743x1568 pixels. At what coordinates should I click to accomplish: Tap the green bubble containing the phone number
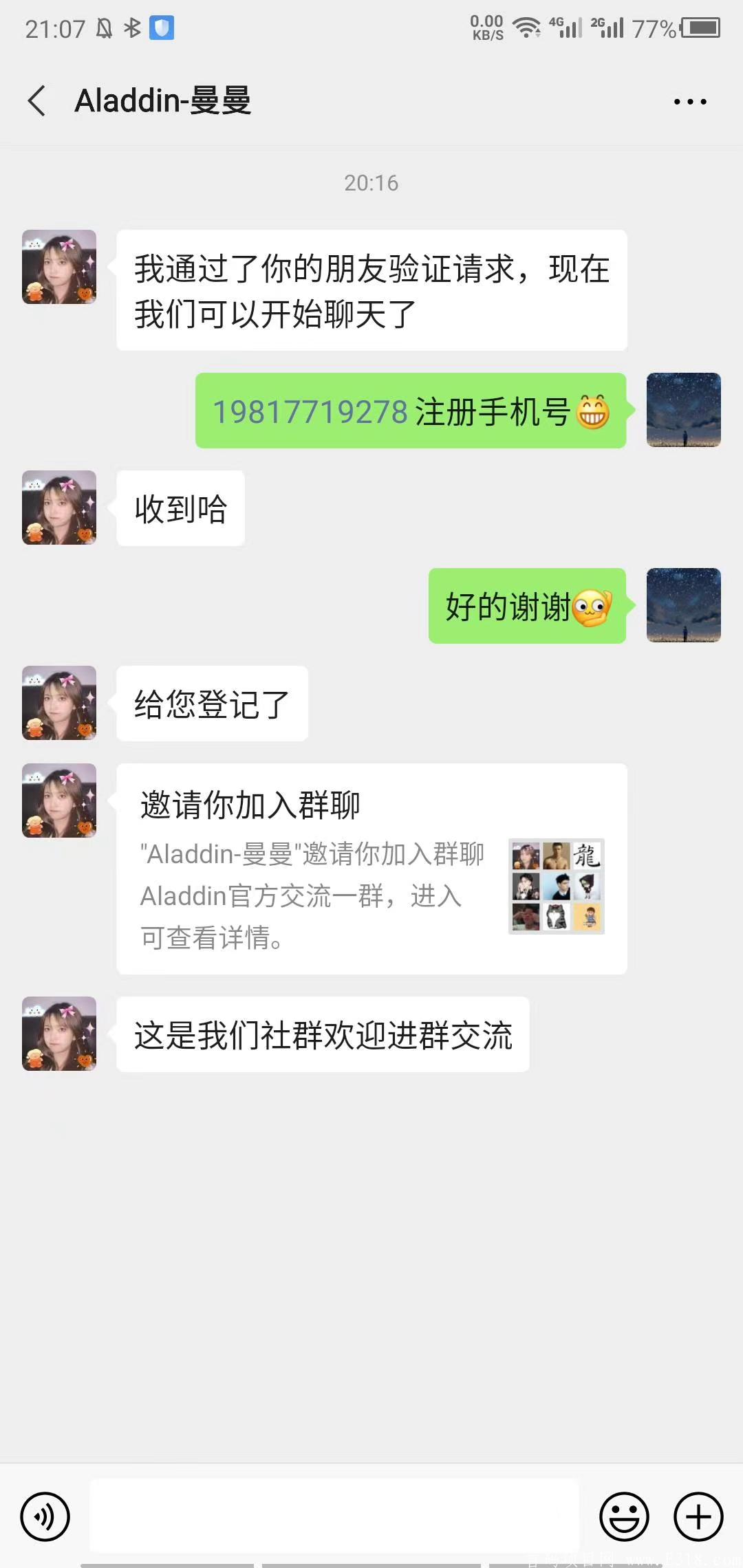[x=411, y=411]
